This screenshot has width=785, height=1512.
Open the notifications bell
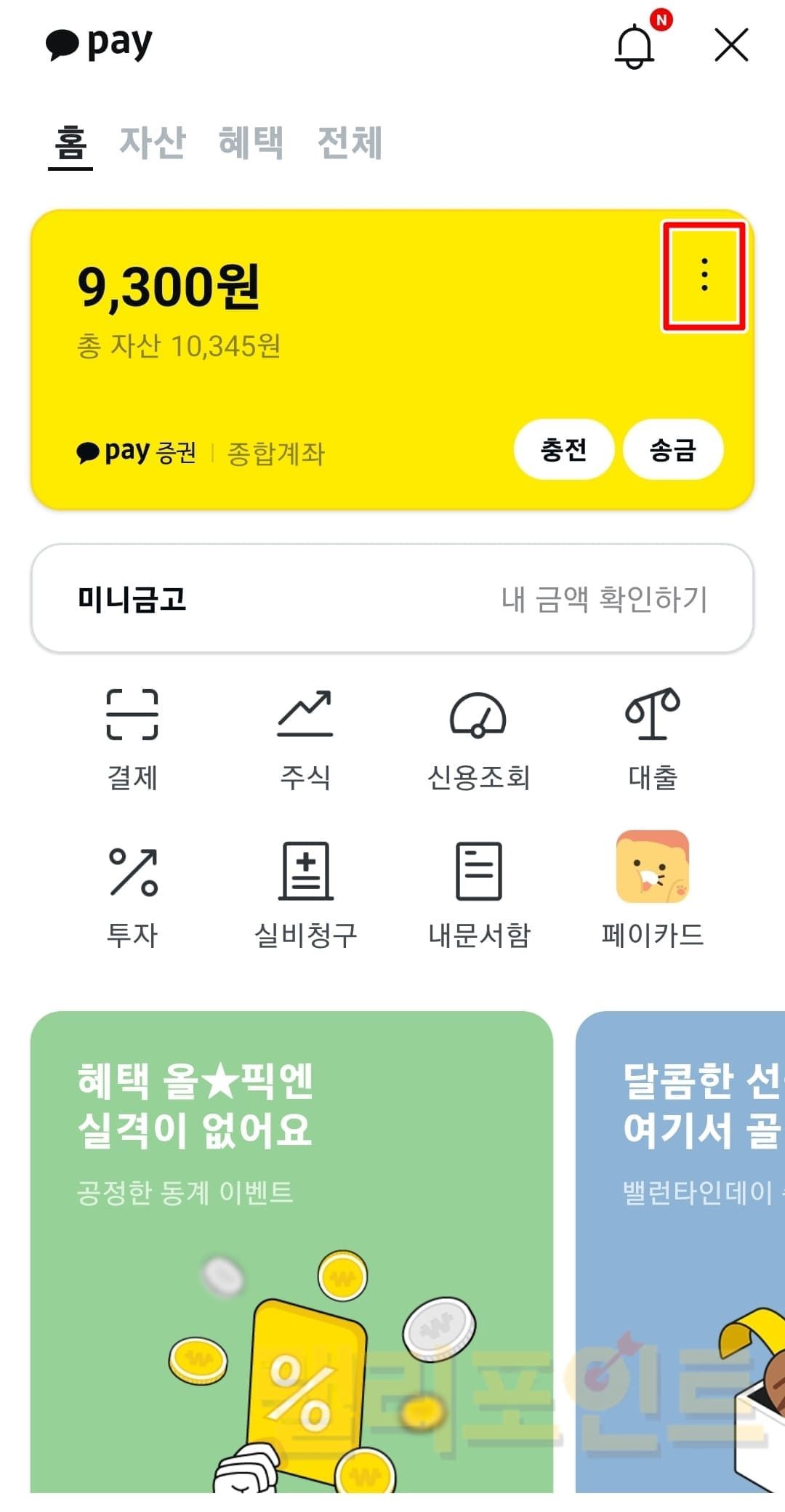coord(635,46)
